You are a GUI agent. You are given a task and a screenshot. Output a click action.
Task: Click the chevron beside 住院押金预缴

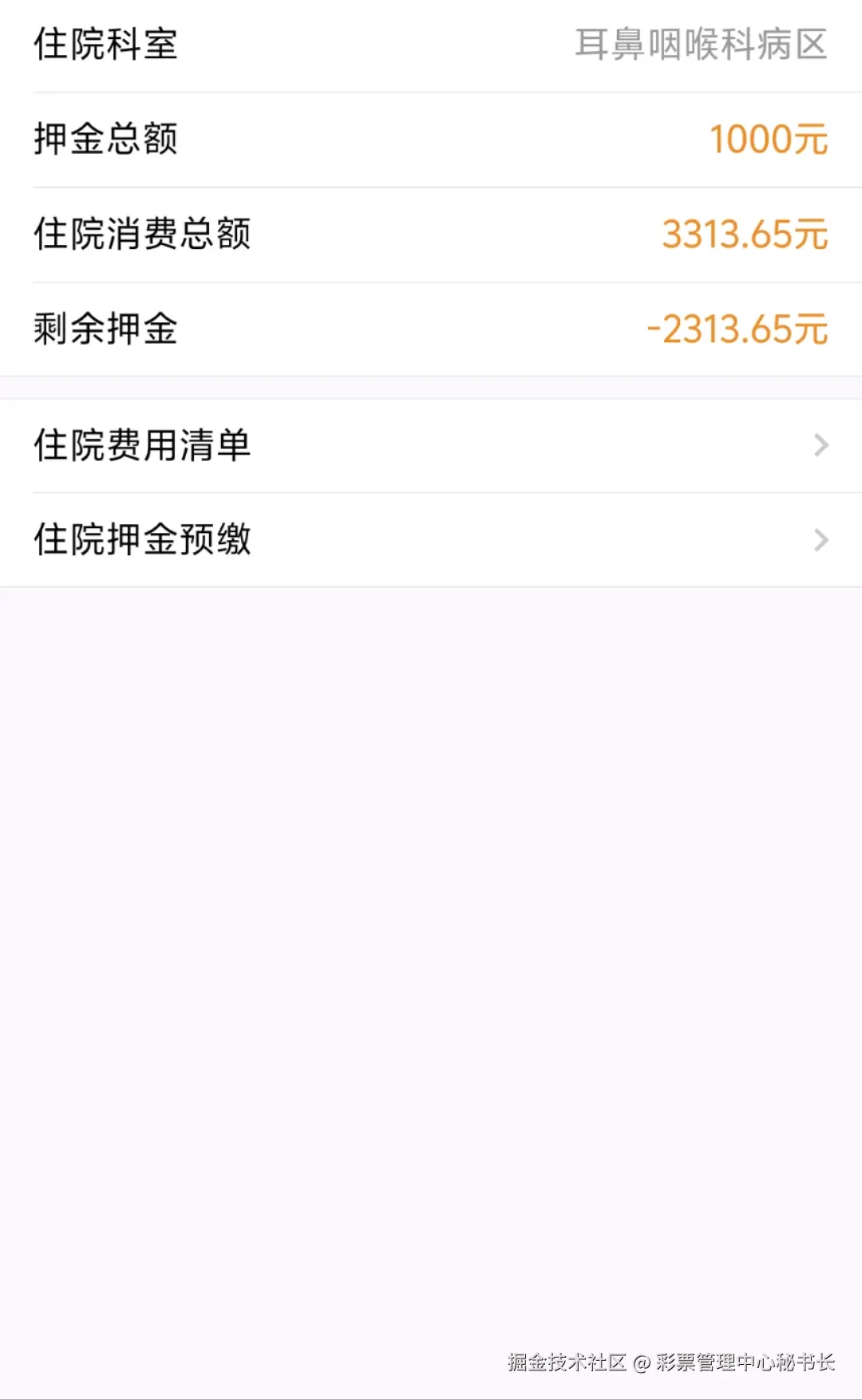pos(821,541)
